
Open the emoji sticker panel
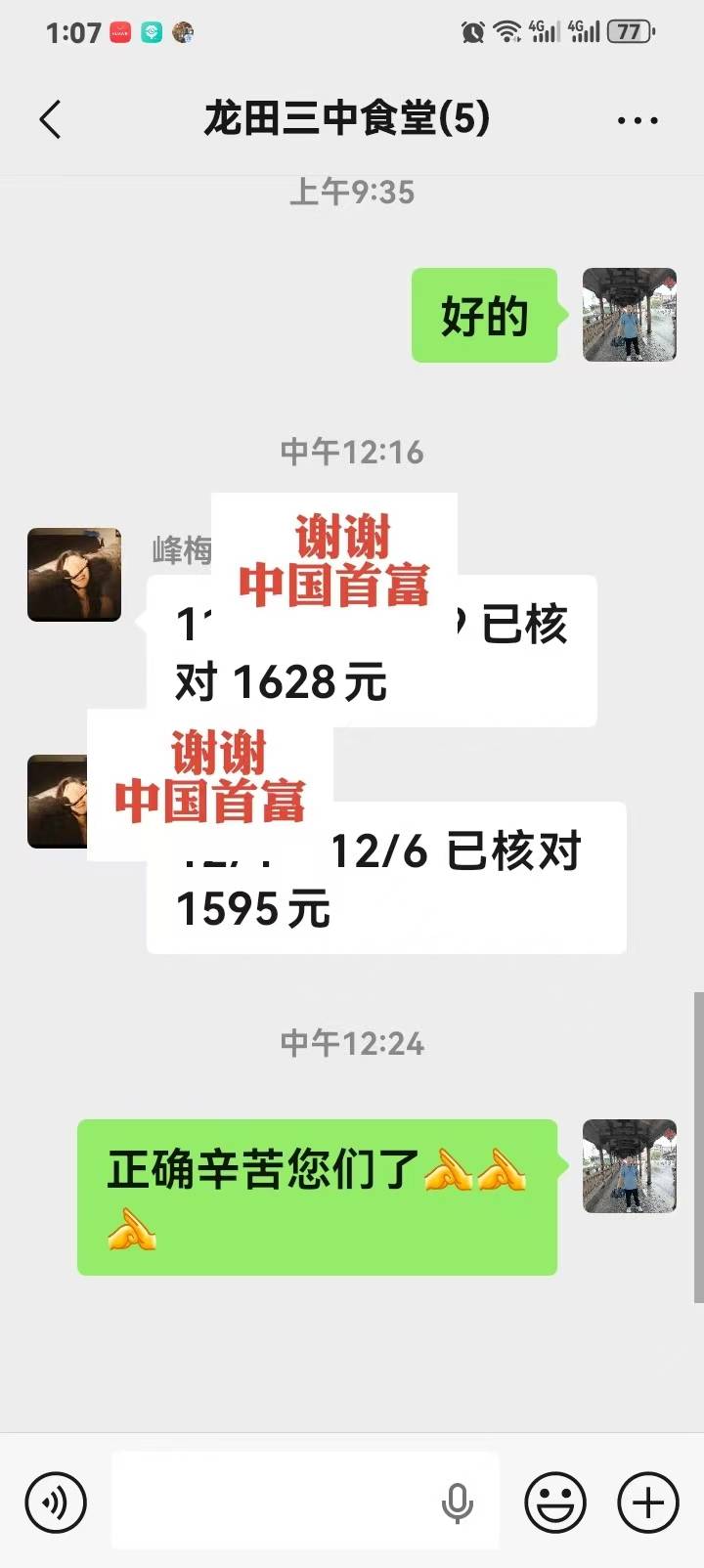555,1502
